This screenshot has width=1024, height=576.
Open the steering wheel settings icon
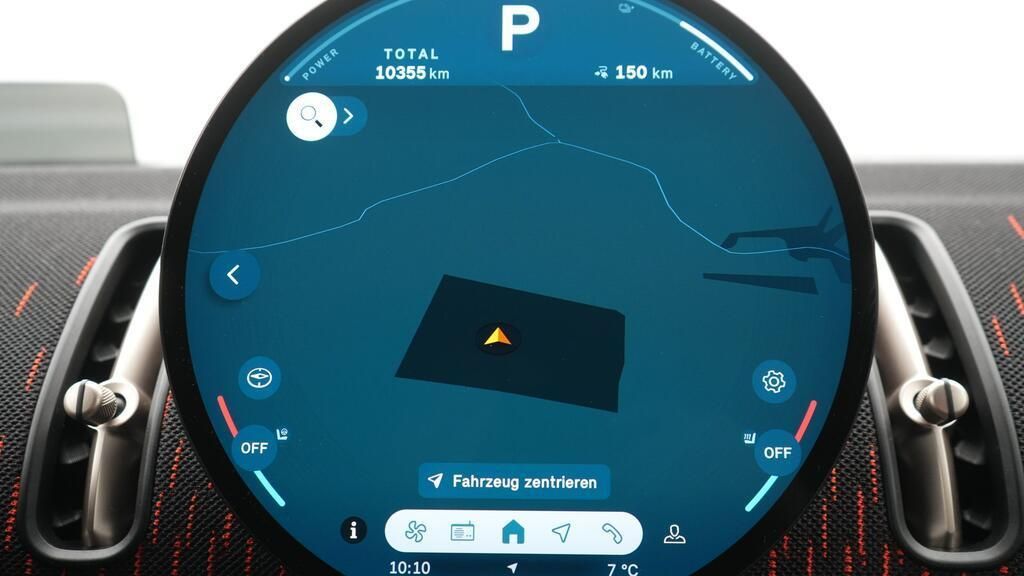[260, 378]
